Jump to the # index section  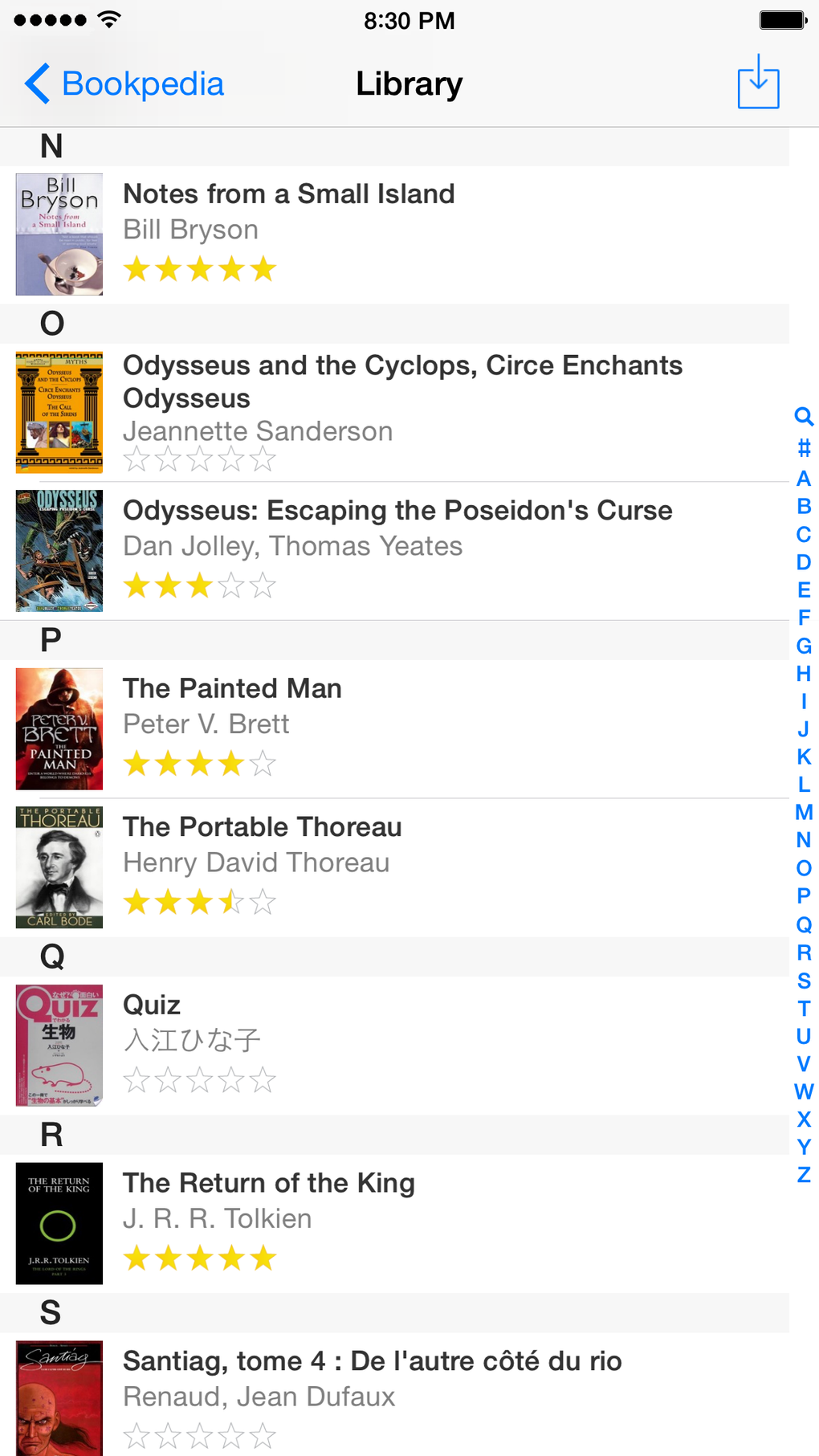click(804, 448)
